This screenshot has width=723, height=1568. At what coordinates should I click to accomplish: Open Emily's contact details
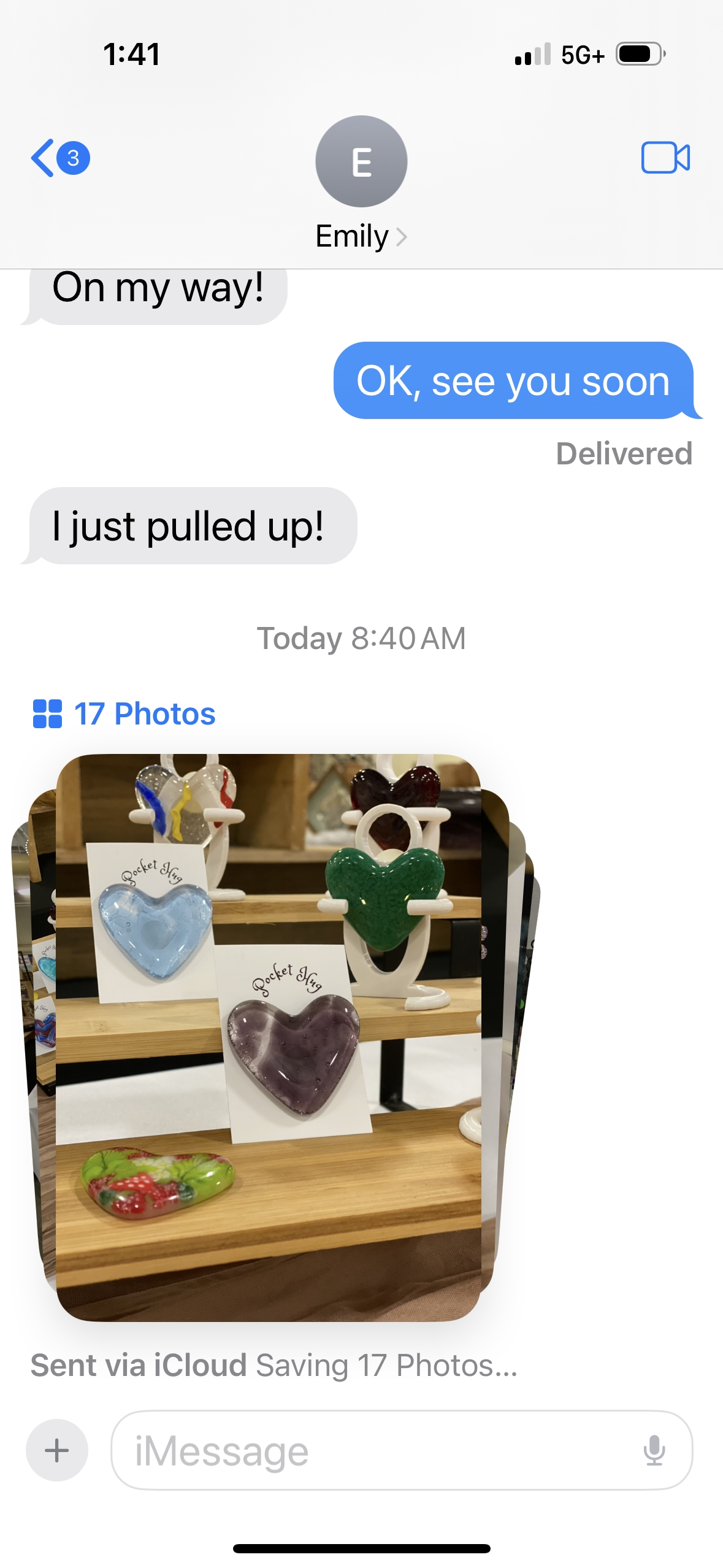(x=361, y=236)
